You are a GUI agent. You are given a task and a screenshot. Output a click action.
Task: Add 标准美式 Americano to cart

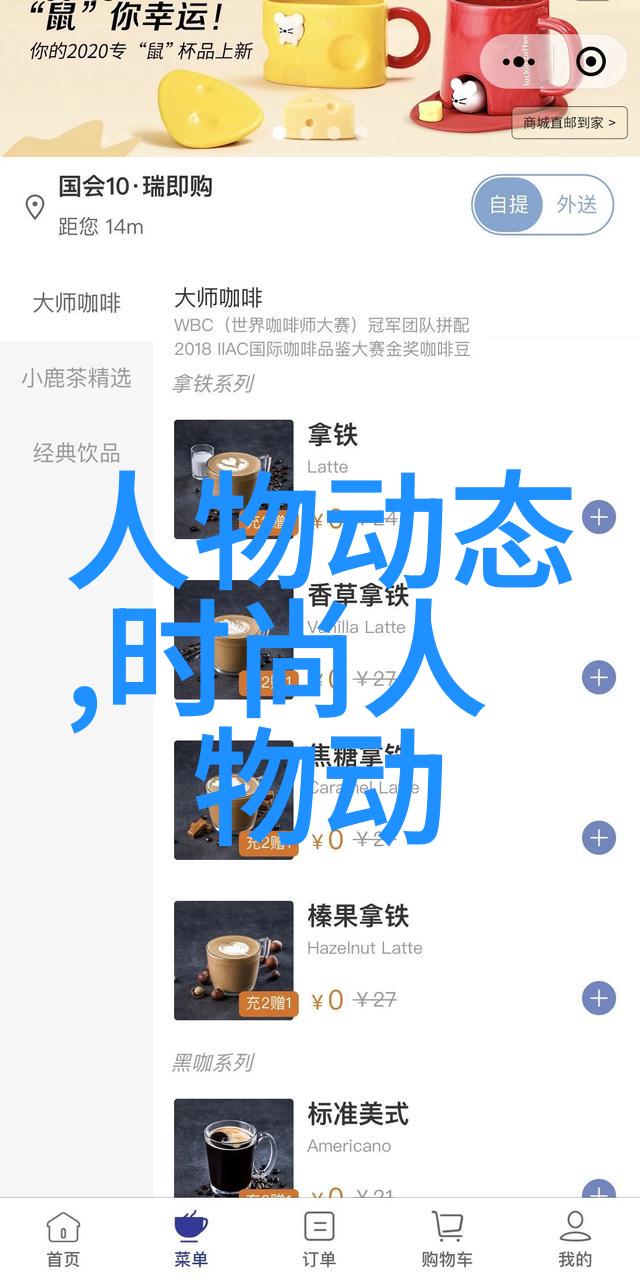[x=598, y=1193]
